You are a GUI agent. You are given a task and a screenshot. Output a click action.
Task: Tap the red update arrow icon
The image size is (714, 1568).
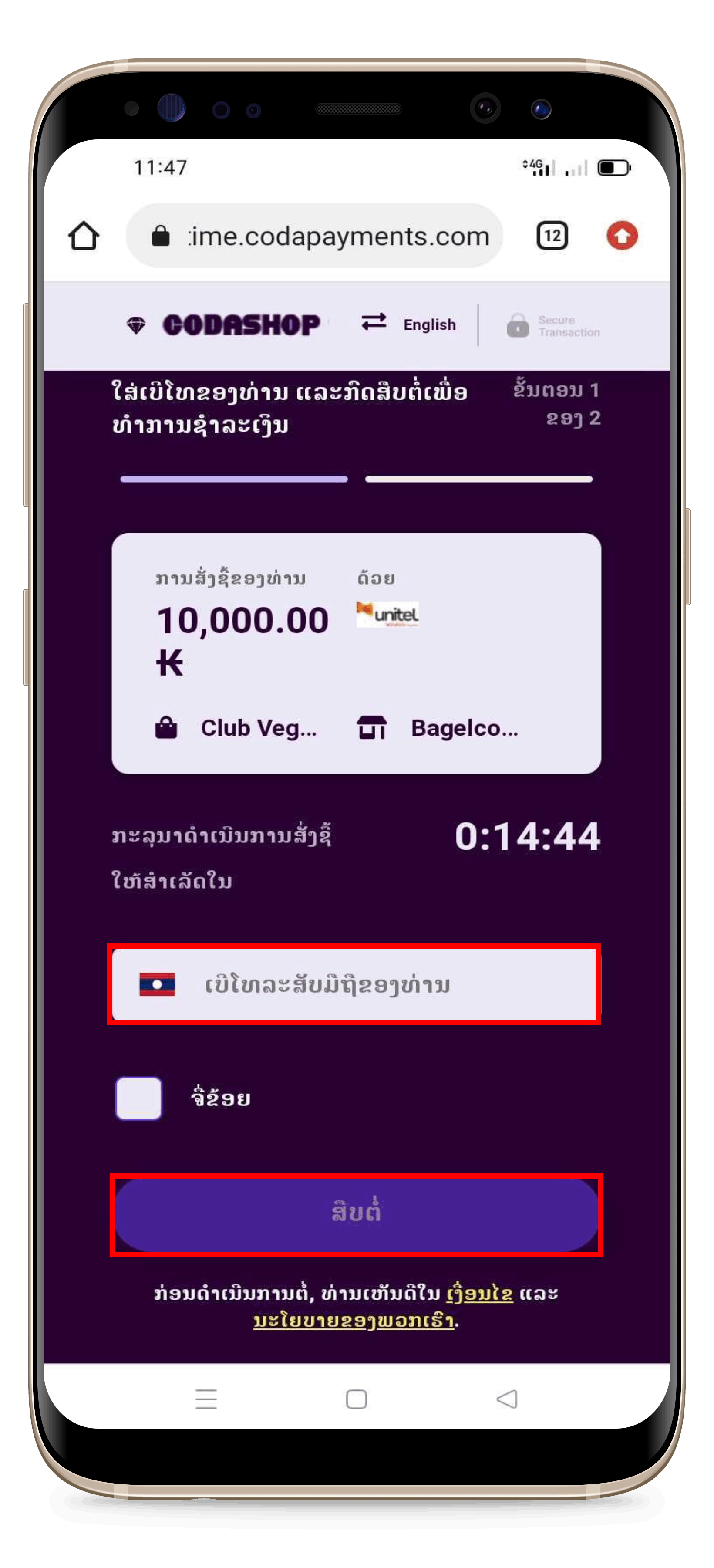tap(622, 236)
